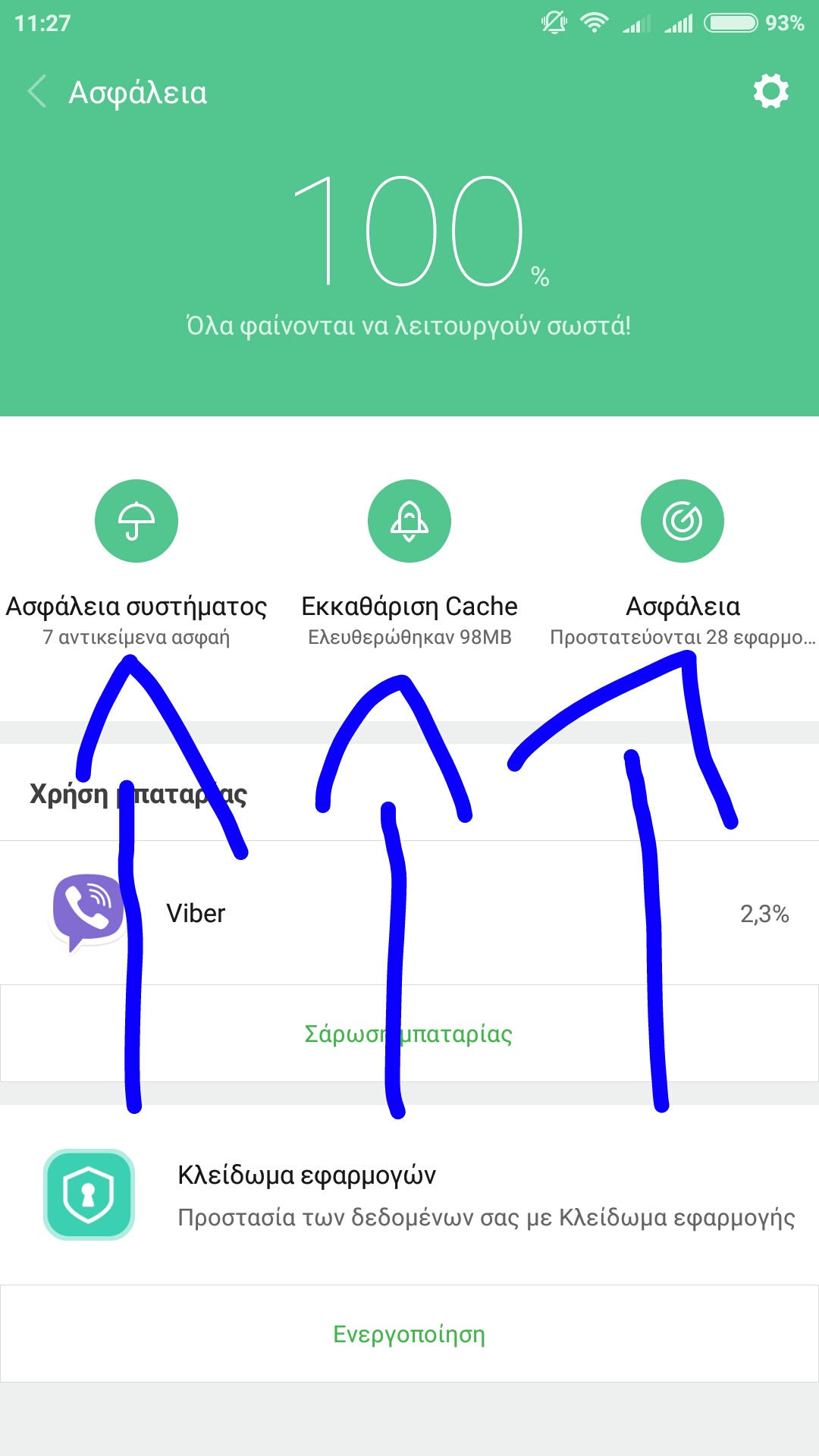This screenshot has width=819, height=1456.
Task: Open Ασφάλεια radar scan option
Action: click(x=682, y=522)
